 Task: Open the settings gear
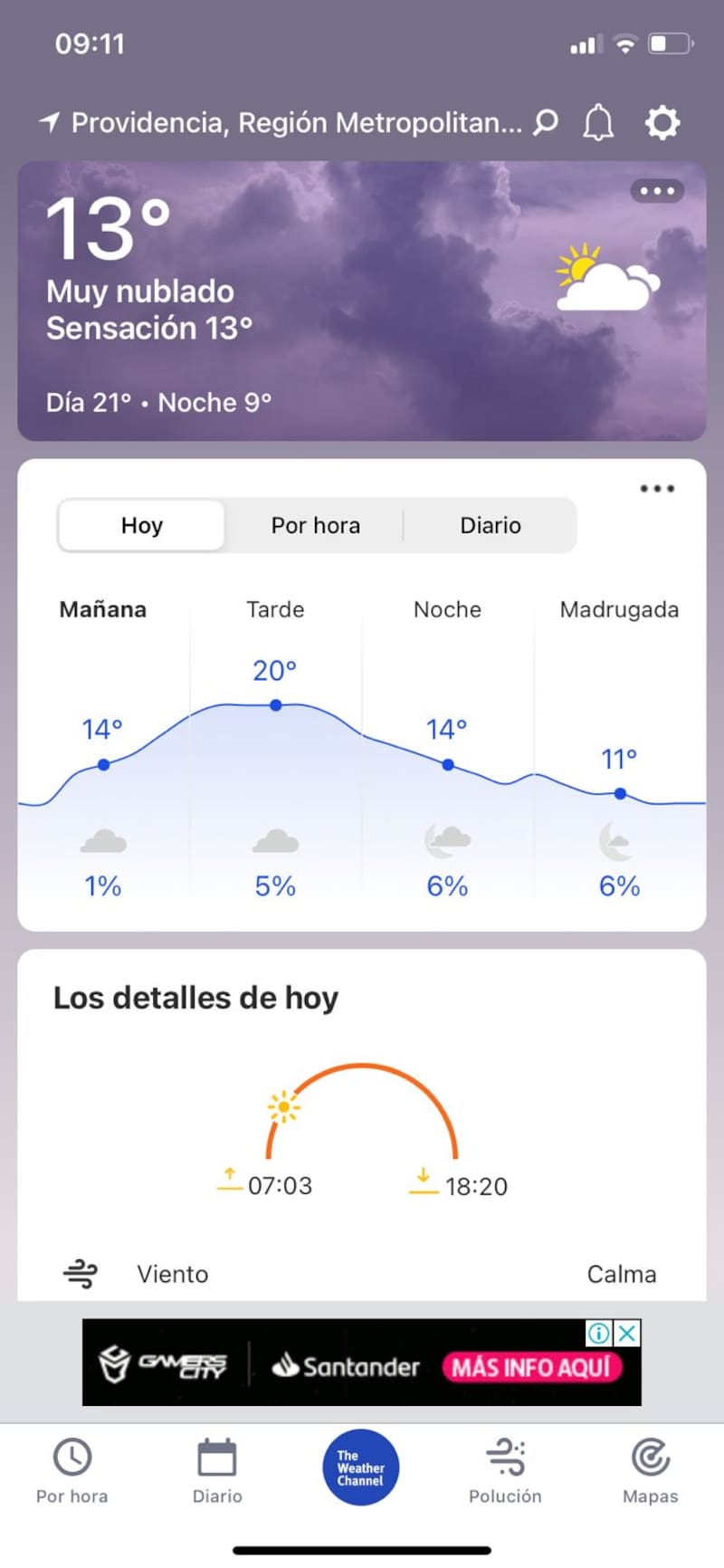pyautogui.click(x=662, y=122)
